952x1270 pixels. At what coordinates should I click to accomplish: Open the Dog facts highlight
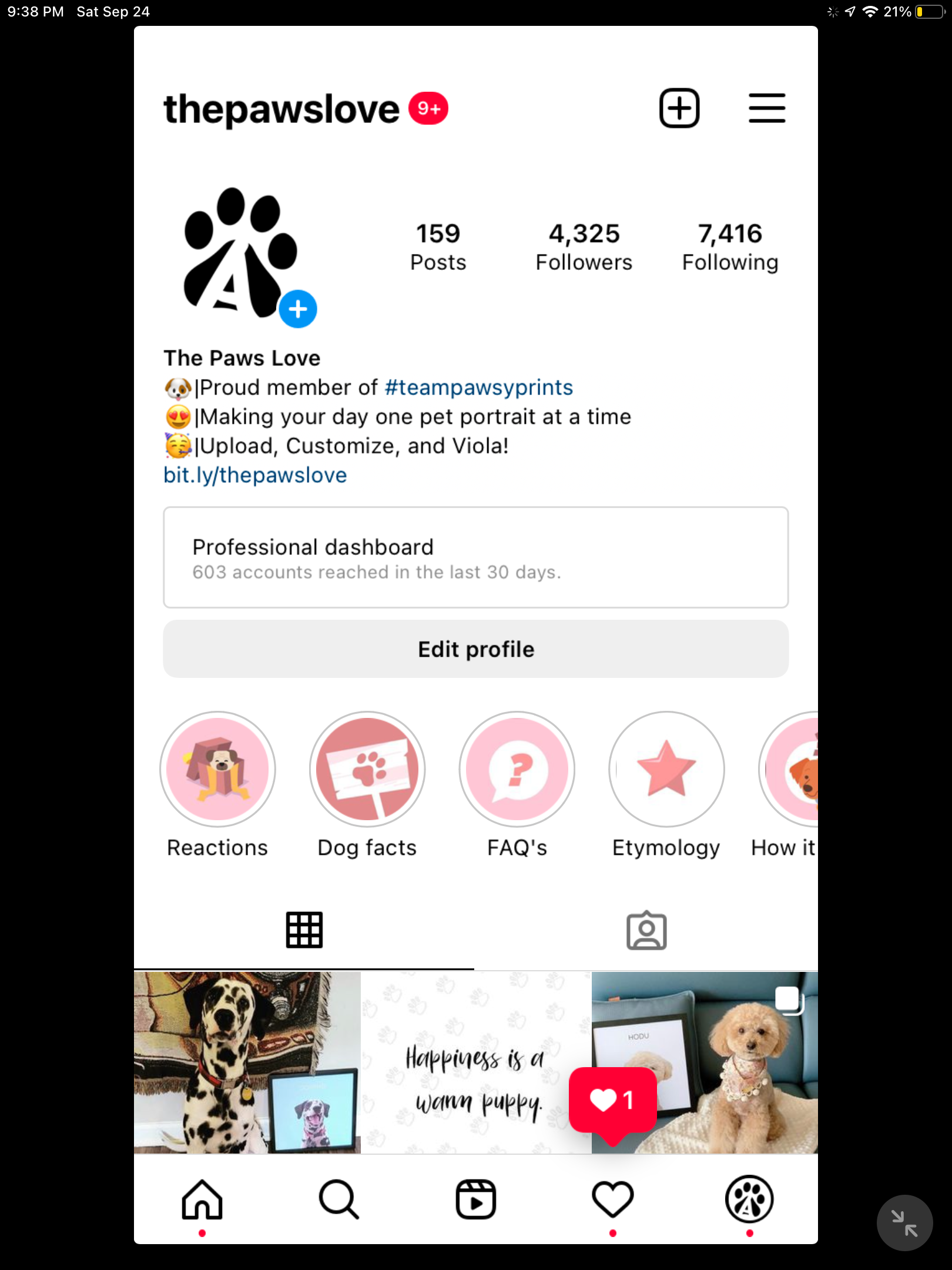[x=367, y=769]
